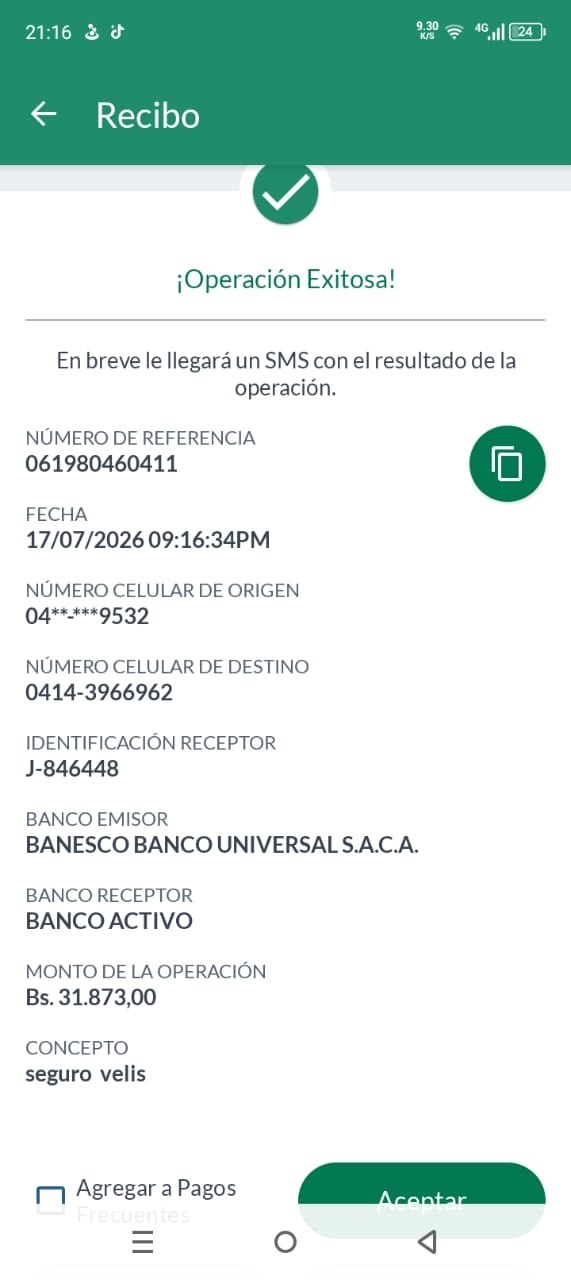This screenshot has width=571, height=1280.
Task: Go back using the Recibo arrow
Action: 44,114
